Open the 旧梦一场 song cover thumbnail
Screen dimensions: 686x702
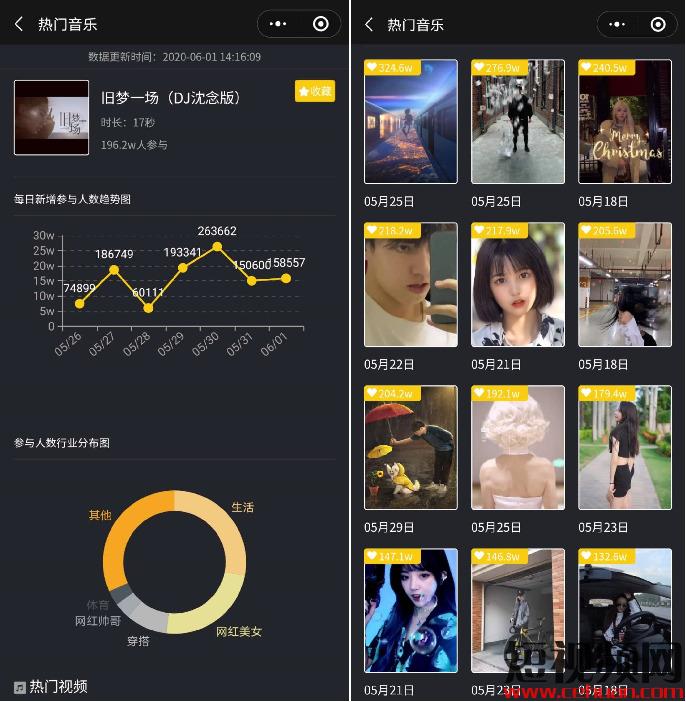(x=51, y=118)
